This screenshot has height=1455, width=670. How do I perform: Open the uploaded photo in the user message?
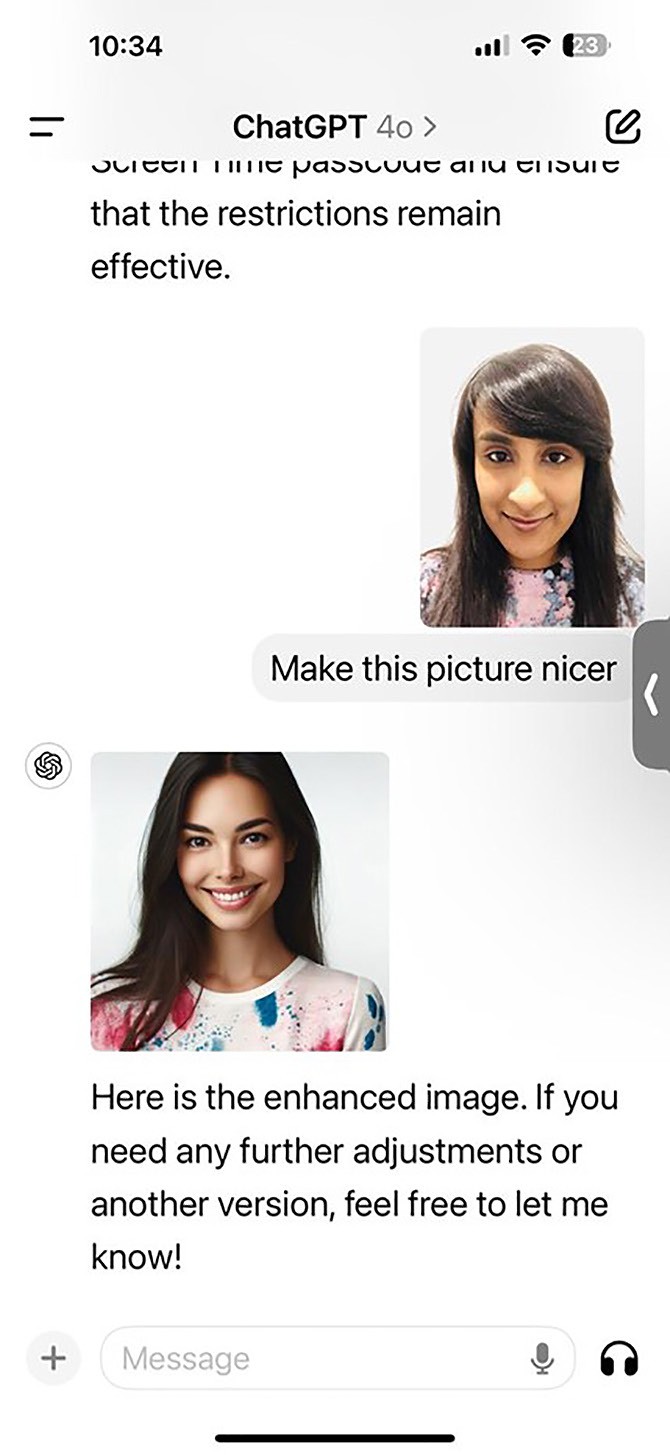click(531, 477)
